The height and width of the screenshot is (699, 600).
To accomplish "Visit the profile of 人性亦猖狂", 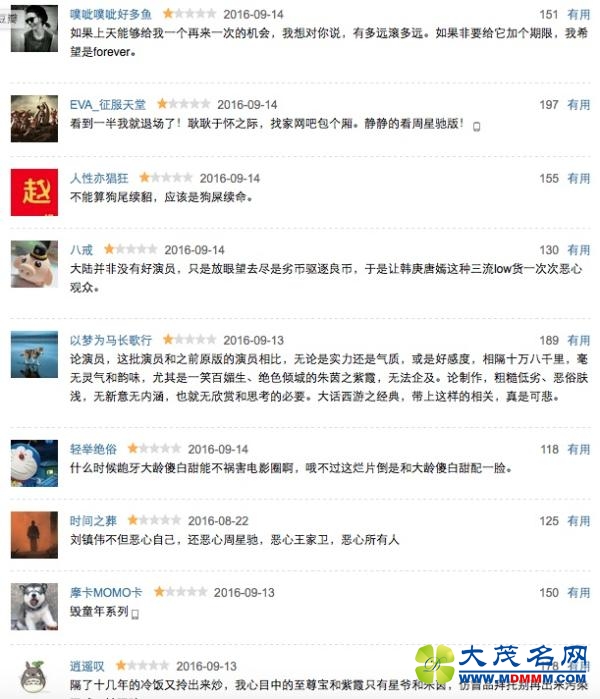I will click(99, 178).
